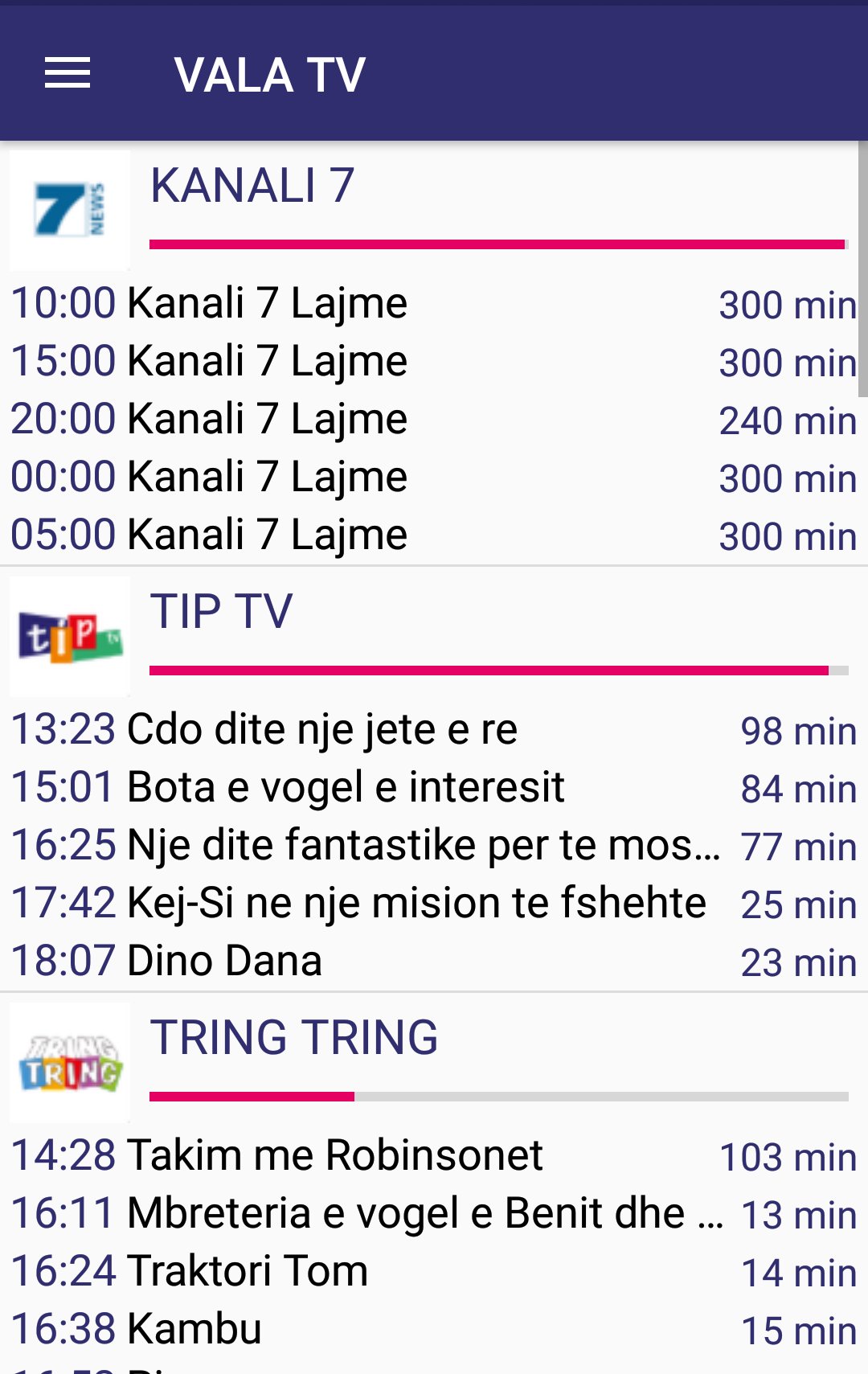Select the Kanali 7 channel logo
Image resolution: width=868 pixels, height=1374 pixels.
pos(69,207)
